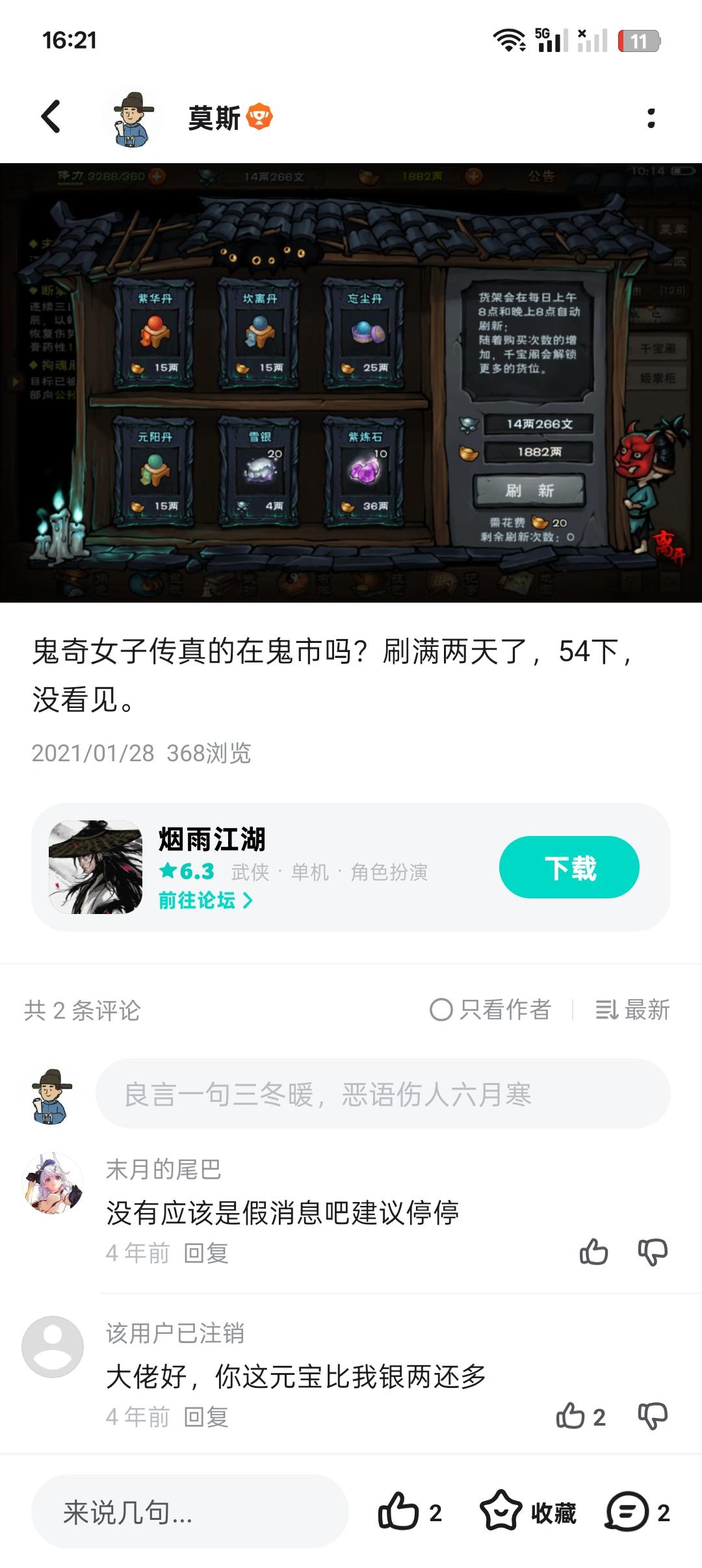
Task: Enable the 只看作者 filter
Action: tap(491, 1009)
